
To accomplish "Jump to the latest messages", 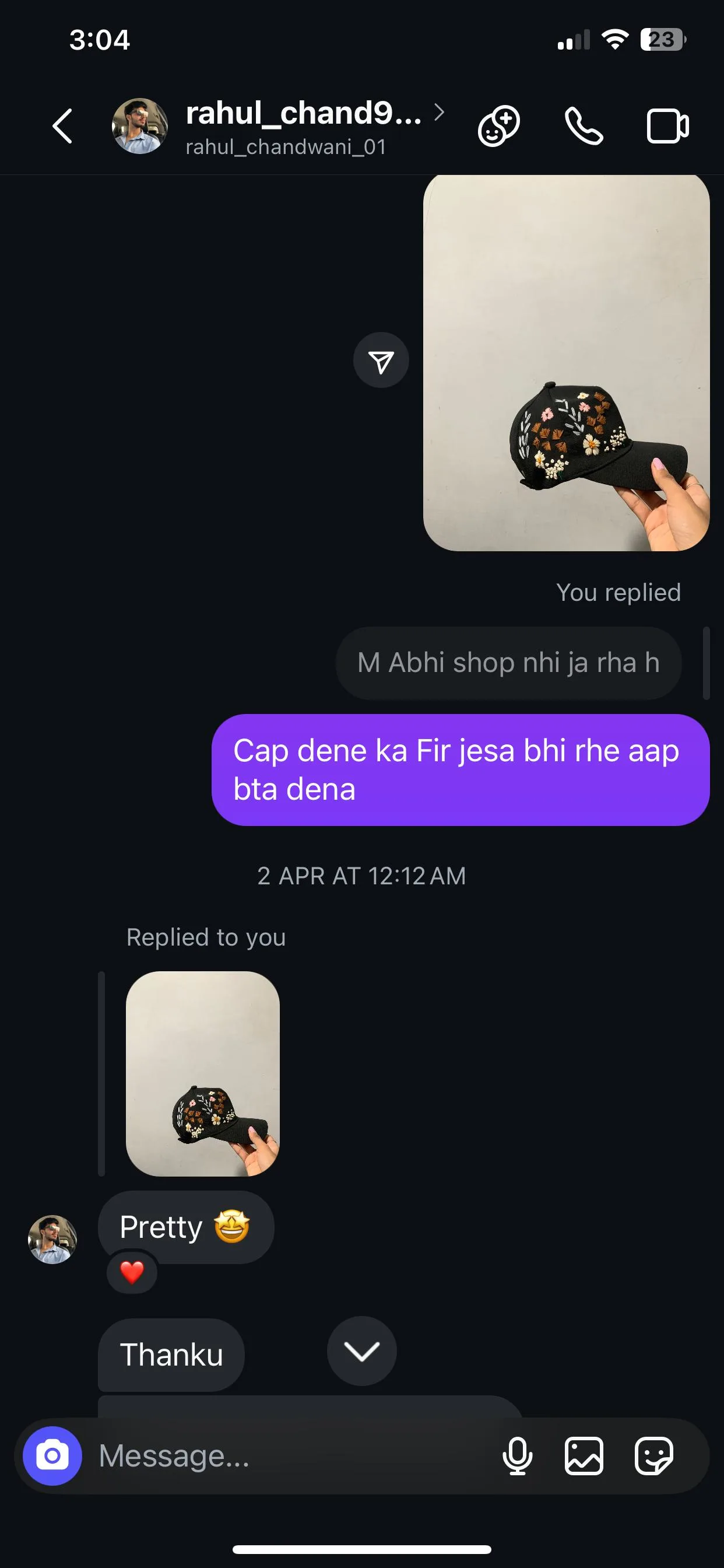I will coord(362,1350).
